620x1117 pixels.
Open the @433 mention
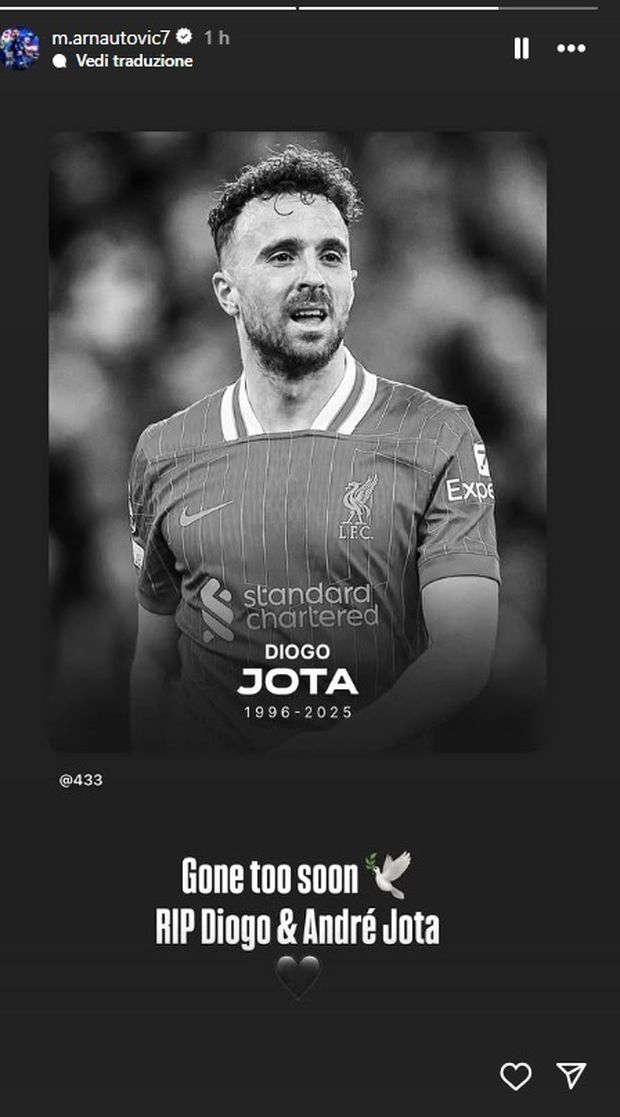(81, 779)
